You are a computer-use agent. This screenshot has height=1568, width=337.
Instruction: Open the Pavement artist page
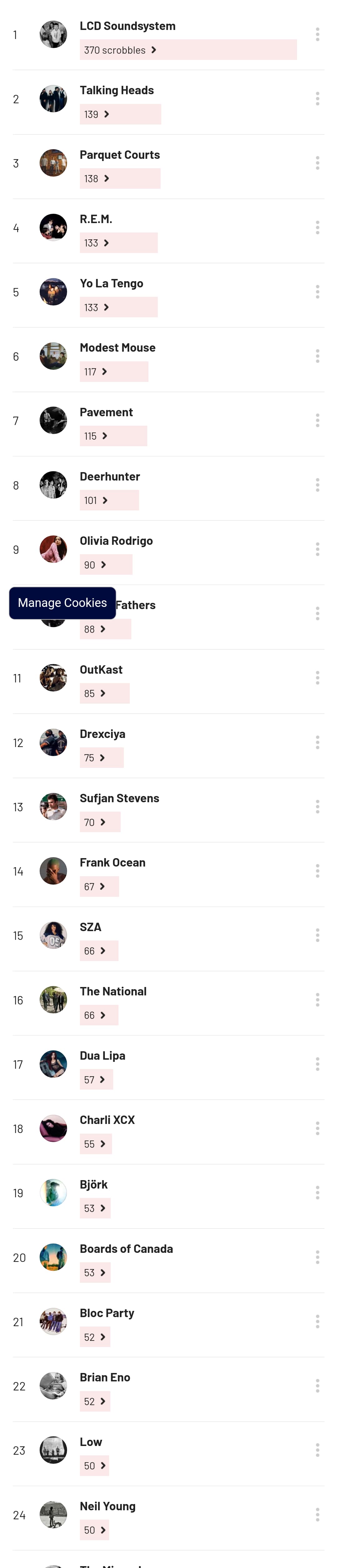coord(106,412)
